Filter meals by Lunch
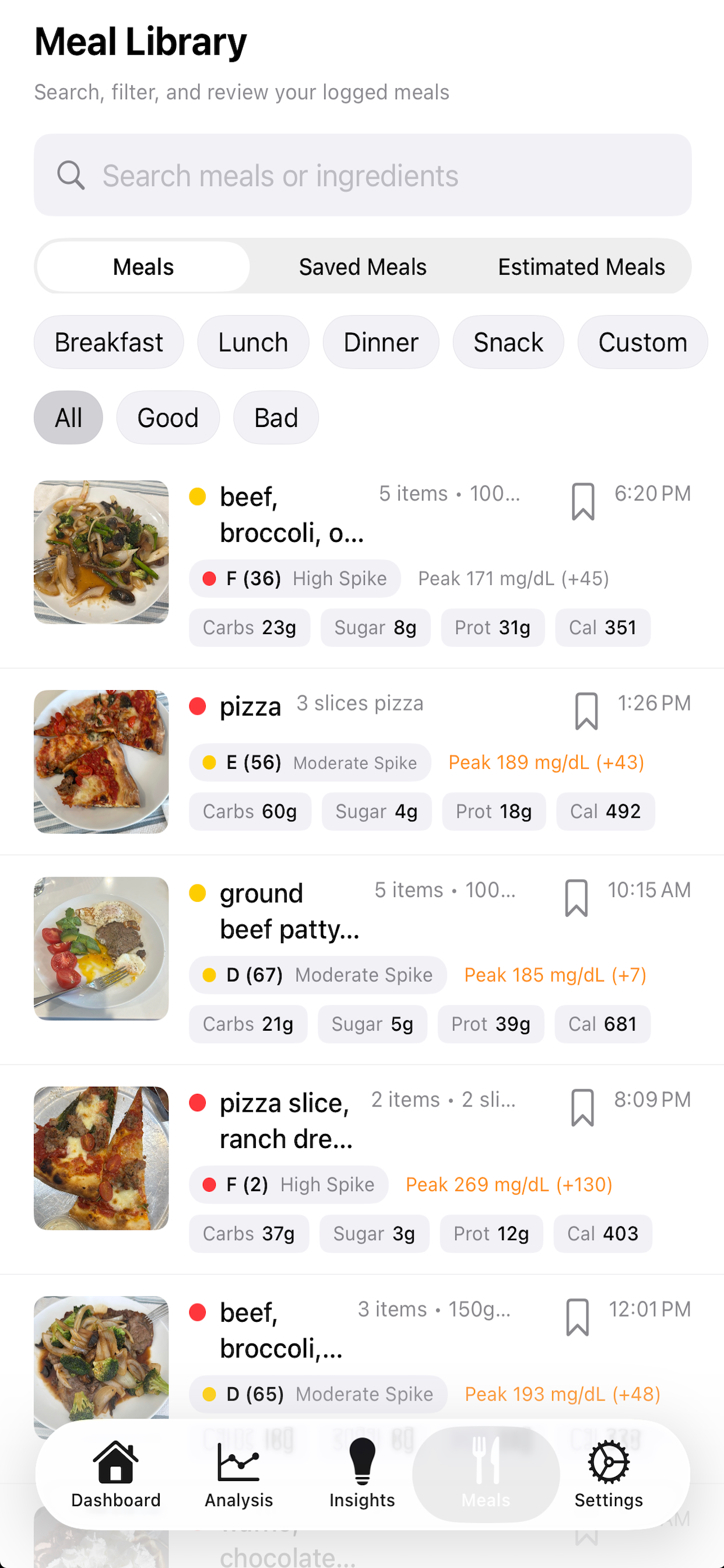This screenshot has height=1568, width=724. [253, 342]
